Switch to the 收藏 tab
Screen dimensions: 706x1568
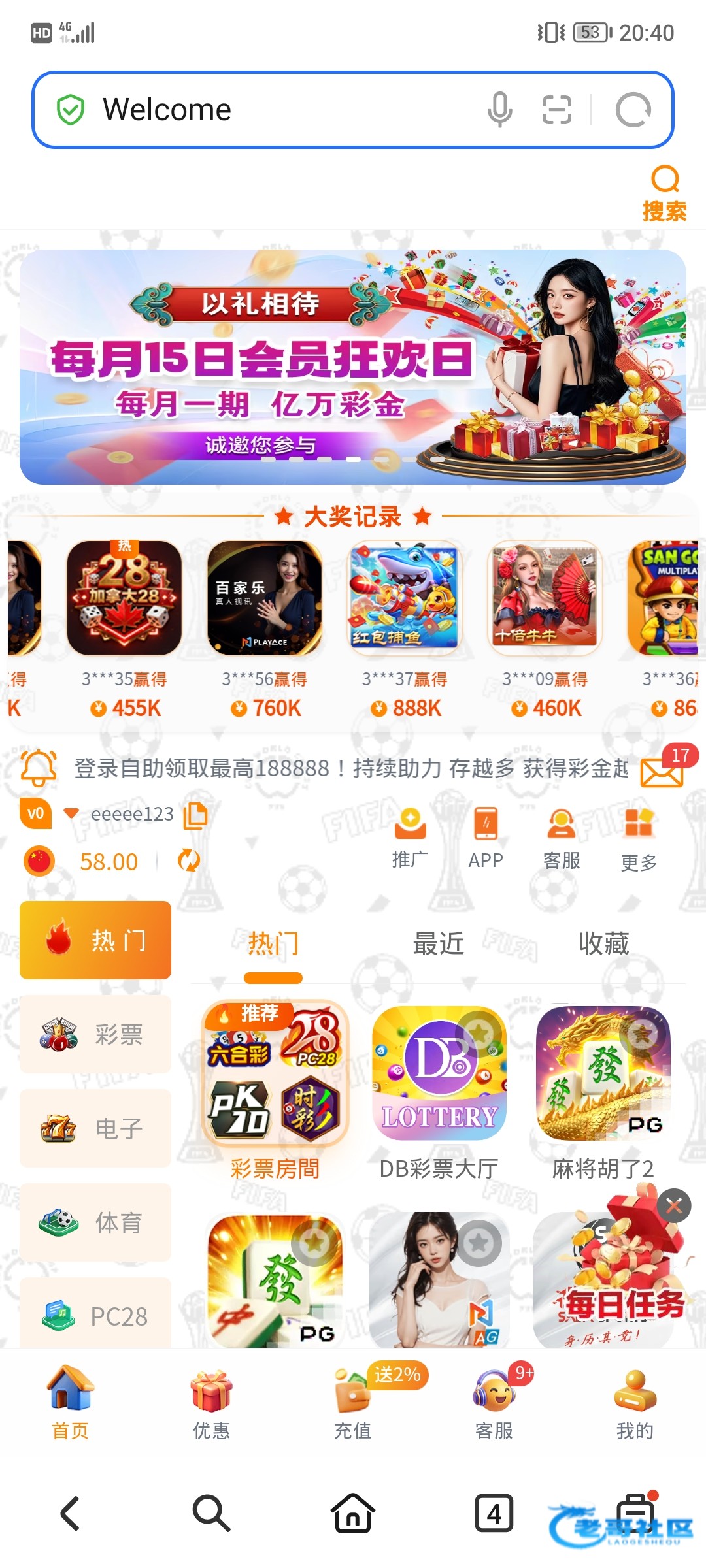tap(604, 943)
